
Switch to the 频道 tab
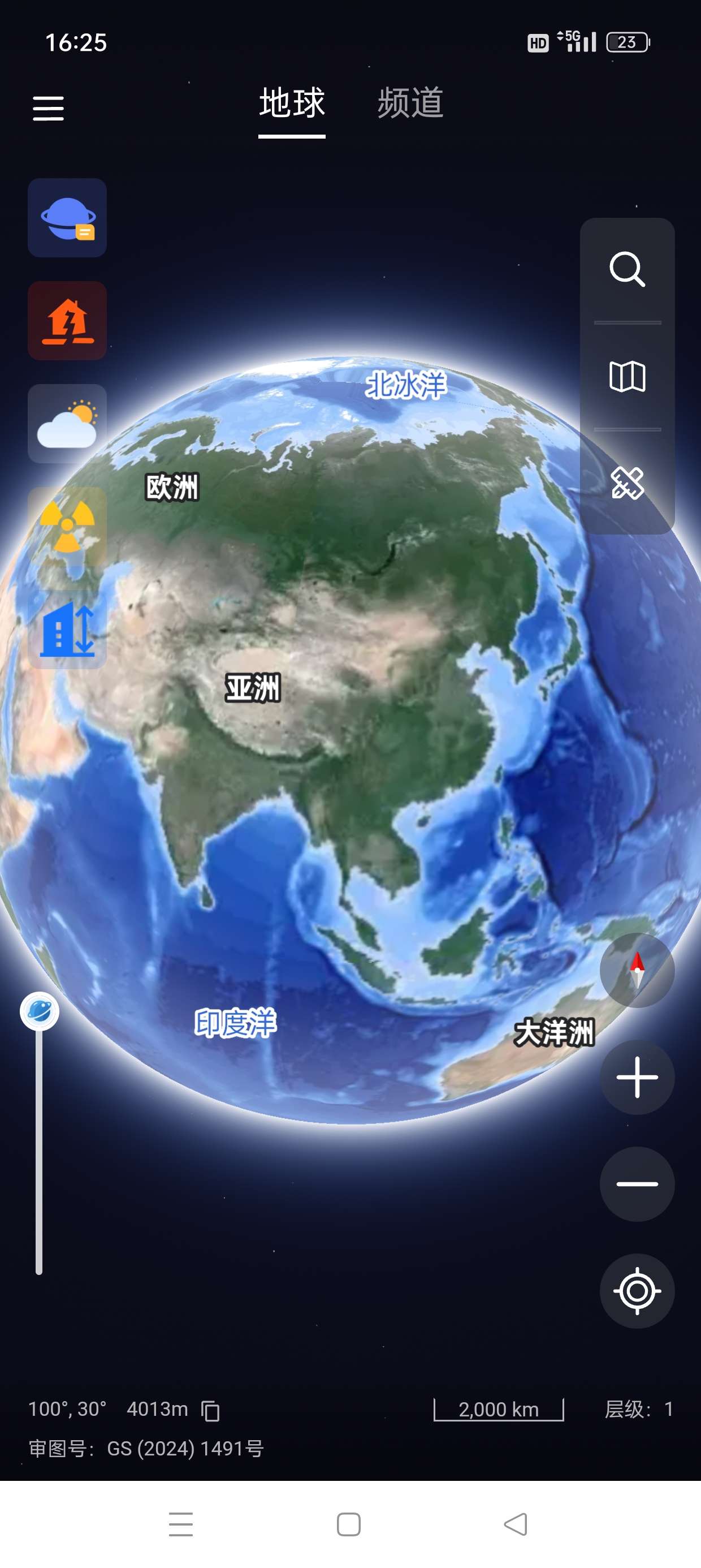[410, 103]
